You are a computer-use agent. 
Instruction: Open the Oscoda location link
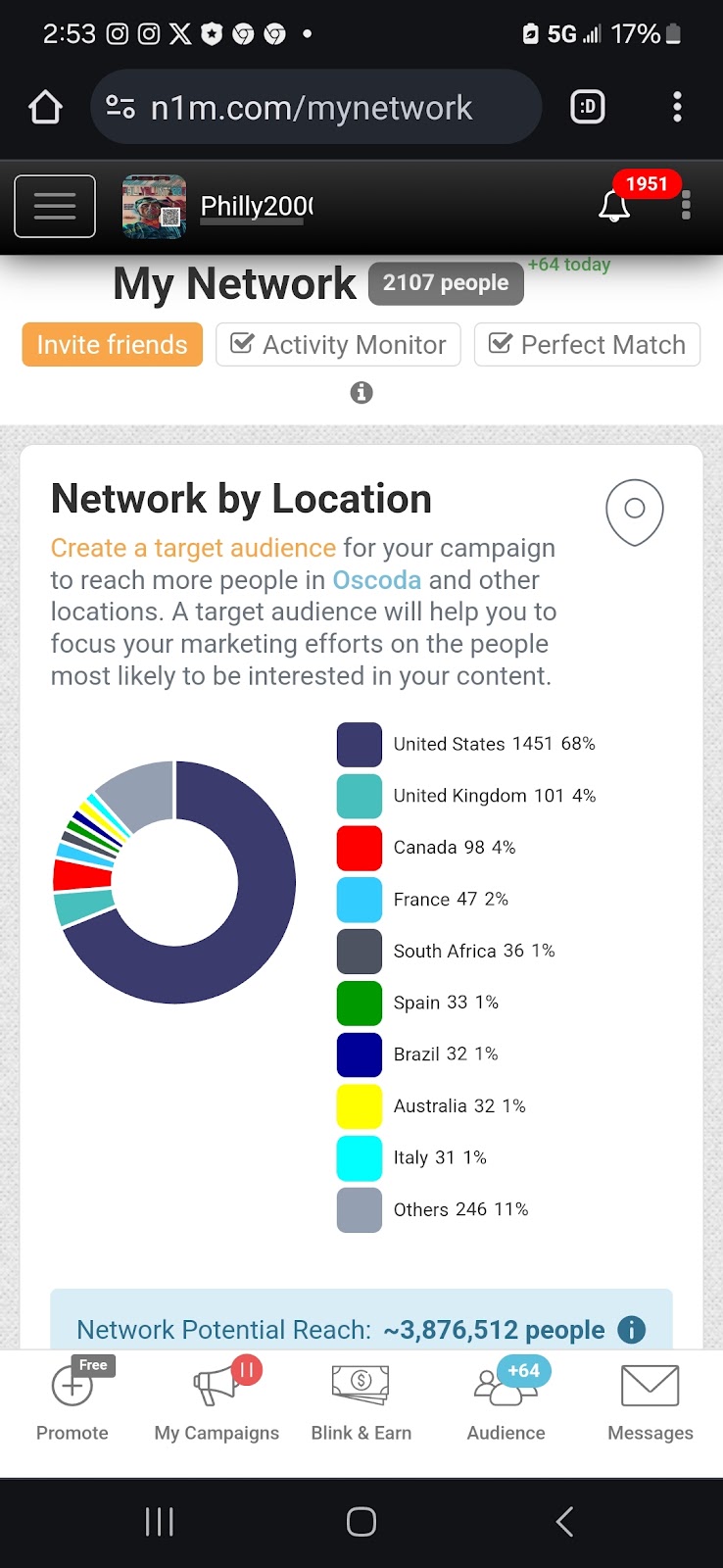coord(377,580)
